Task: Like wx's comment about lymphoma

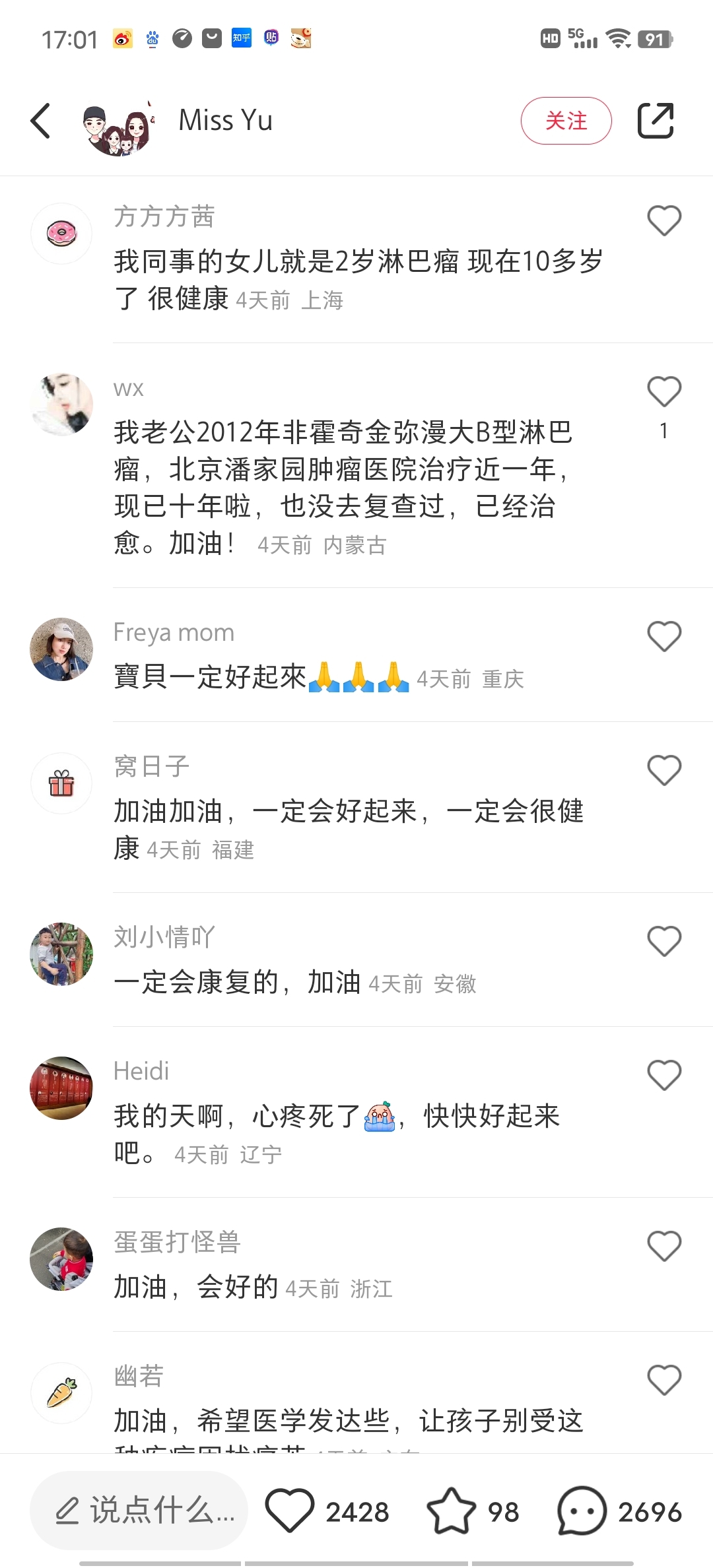Action: 663,392
